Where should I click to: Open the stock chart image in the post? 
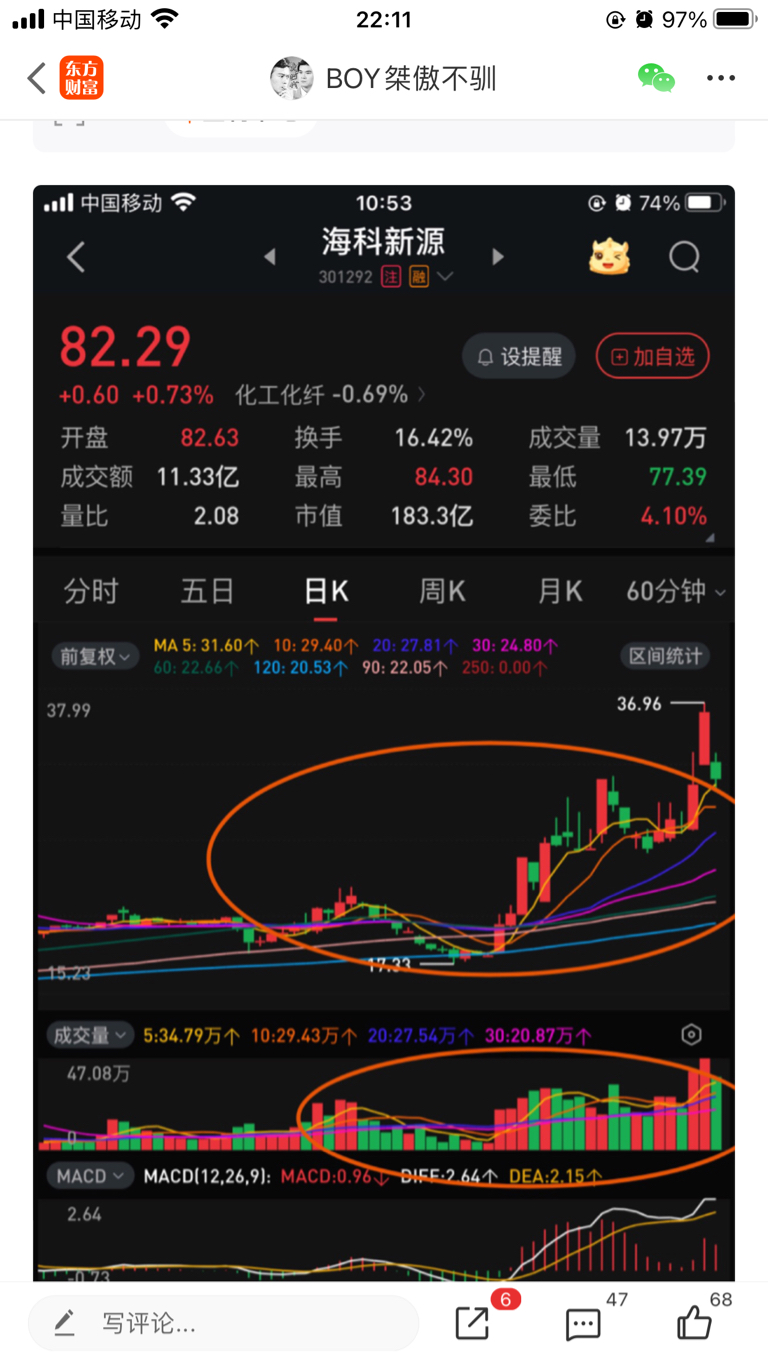click(384, 732)
